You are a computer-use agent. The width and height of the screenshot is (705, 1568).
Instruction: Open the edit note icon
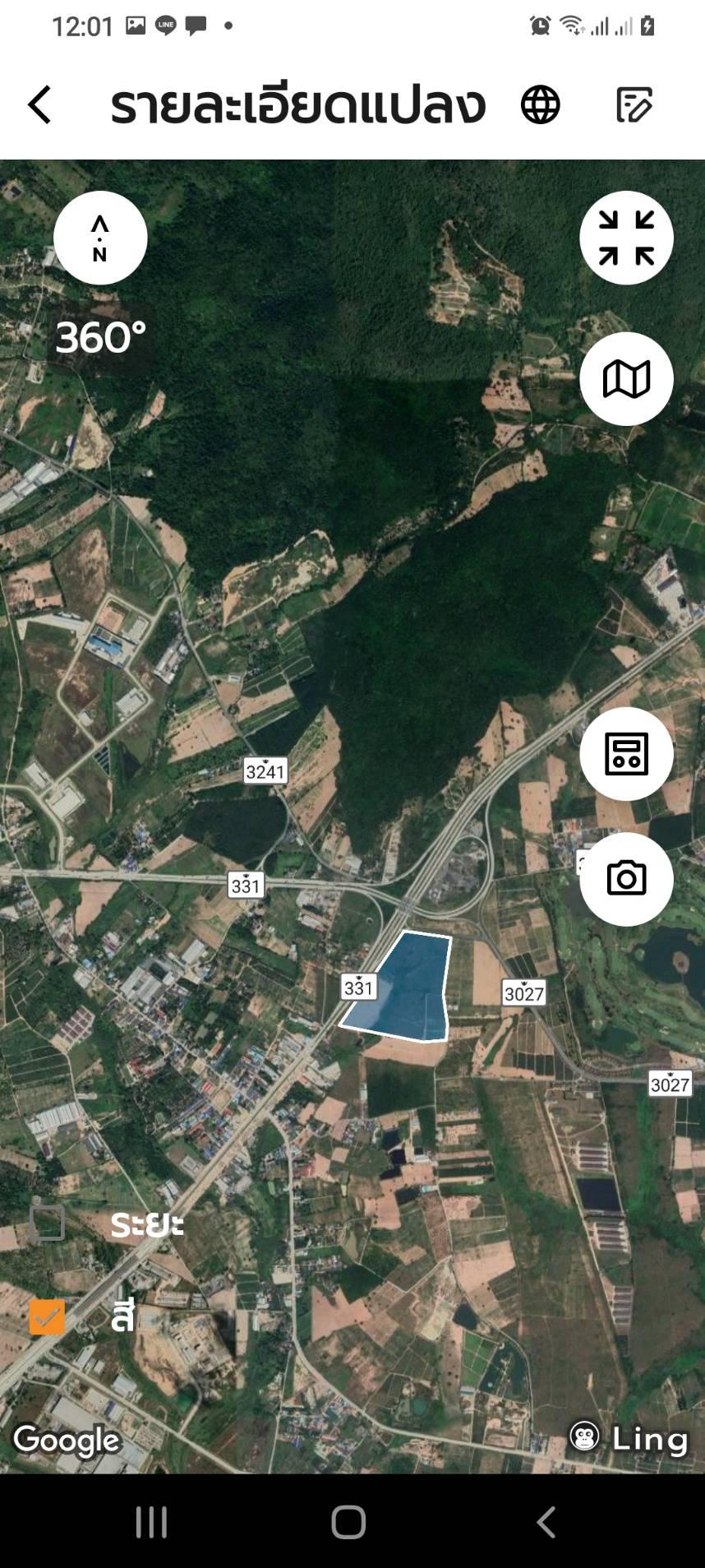[x=634, y=105]
